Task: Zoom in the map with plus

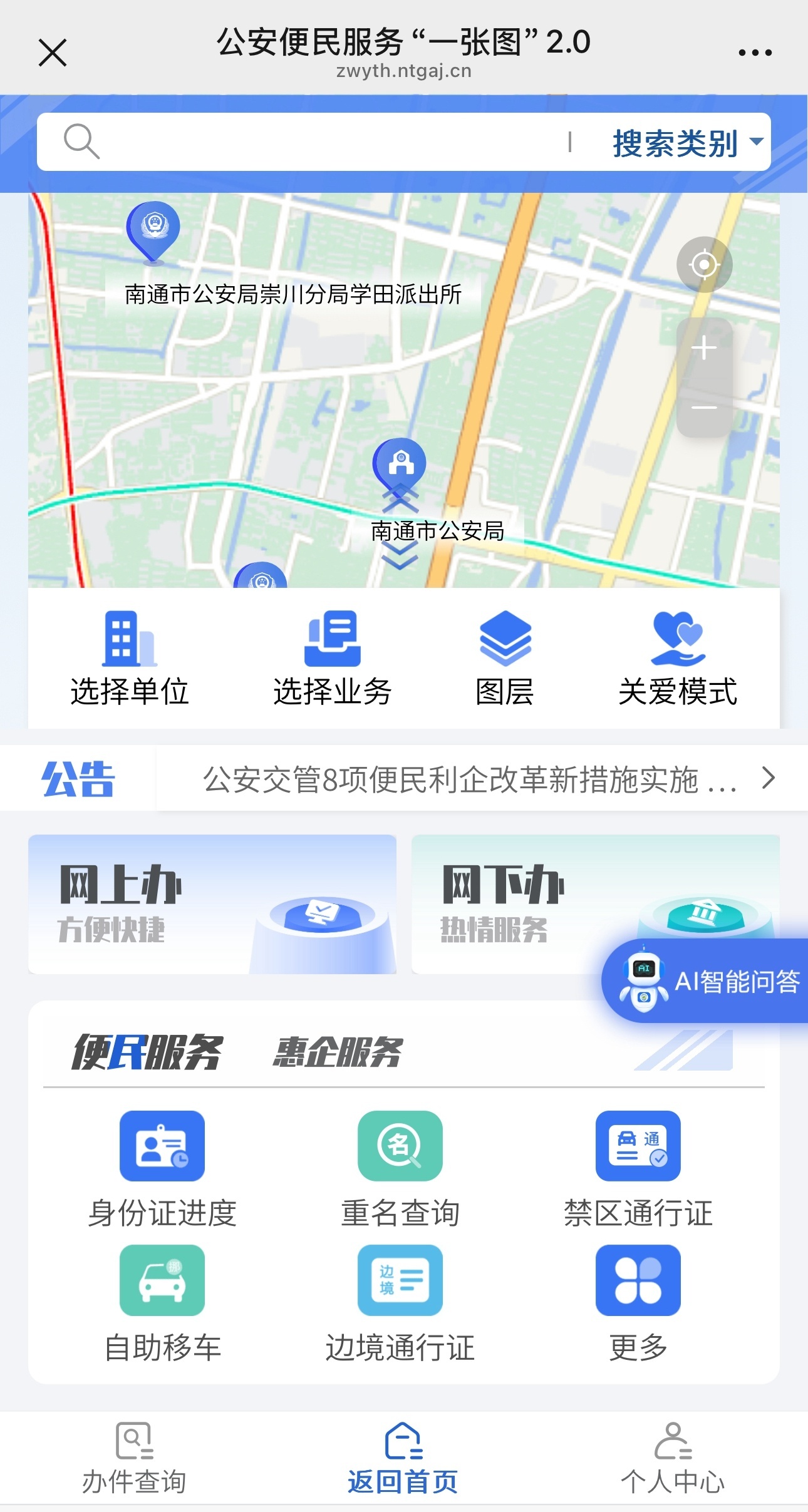Action: (704, 348)
